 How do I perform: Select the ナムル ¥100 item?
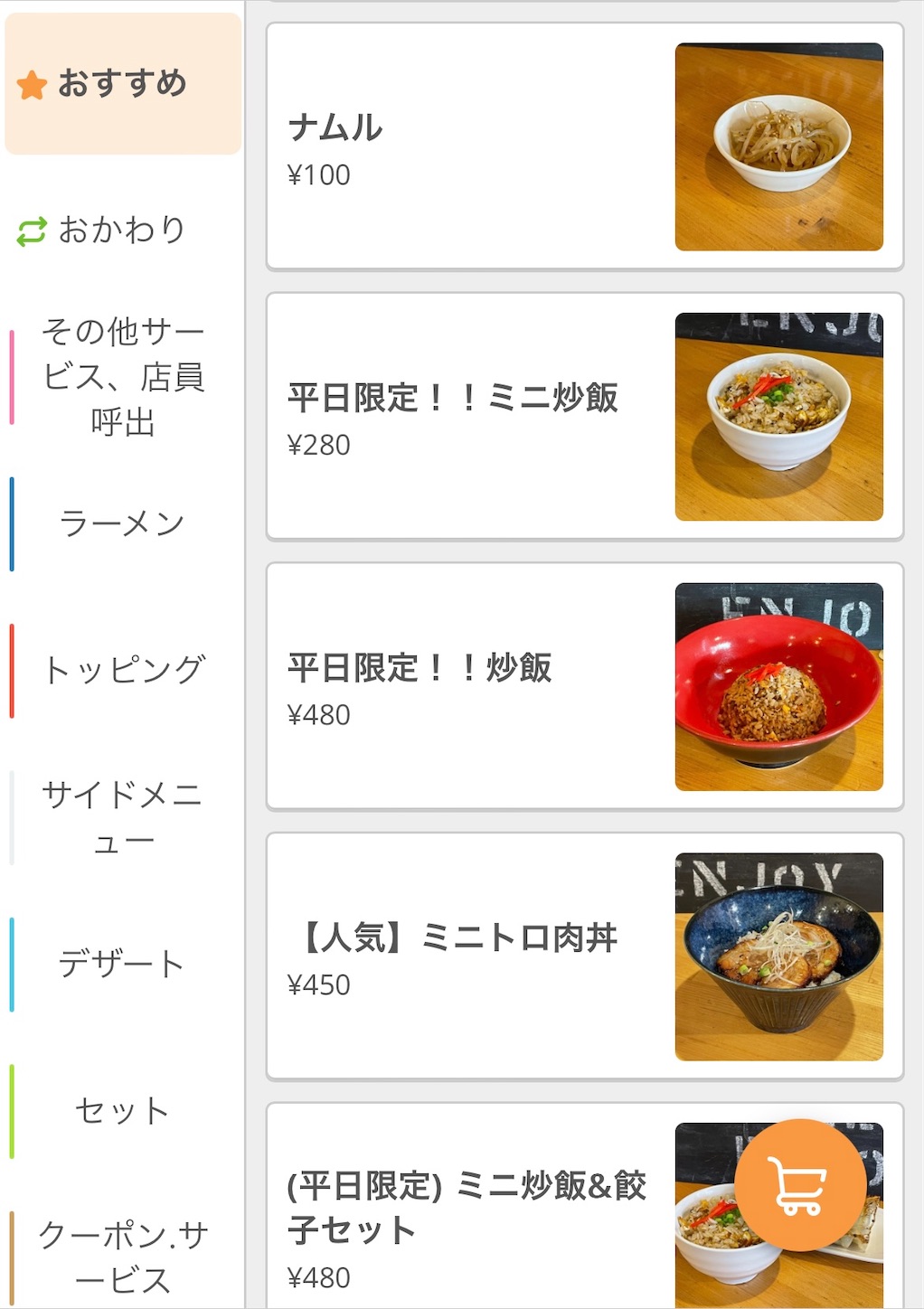584,146
